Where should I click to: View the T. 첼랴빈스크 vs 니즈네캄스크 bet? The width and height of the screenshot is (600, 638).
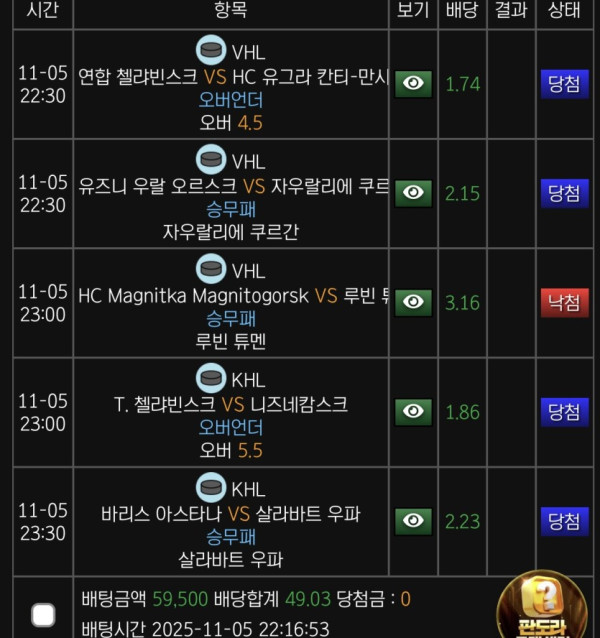[413, 411]
